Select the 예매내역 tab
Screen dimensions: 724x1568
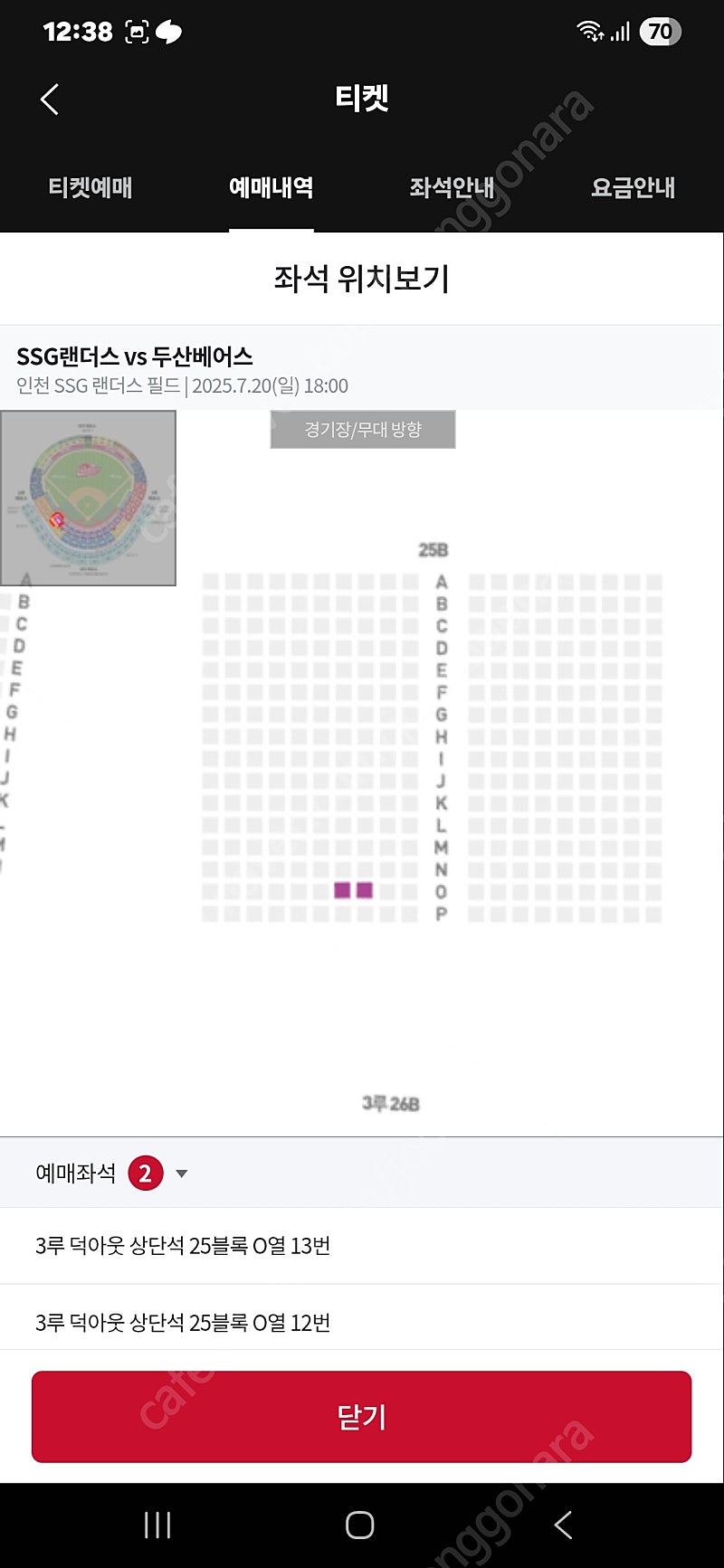click(271, 187)
